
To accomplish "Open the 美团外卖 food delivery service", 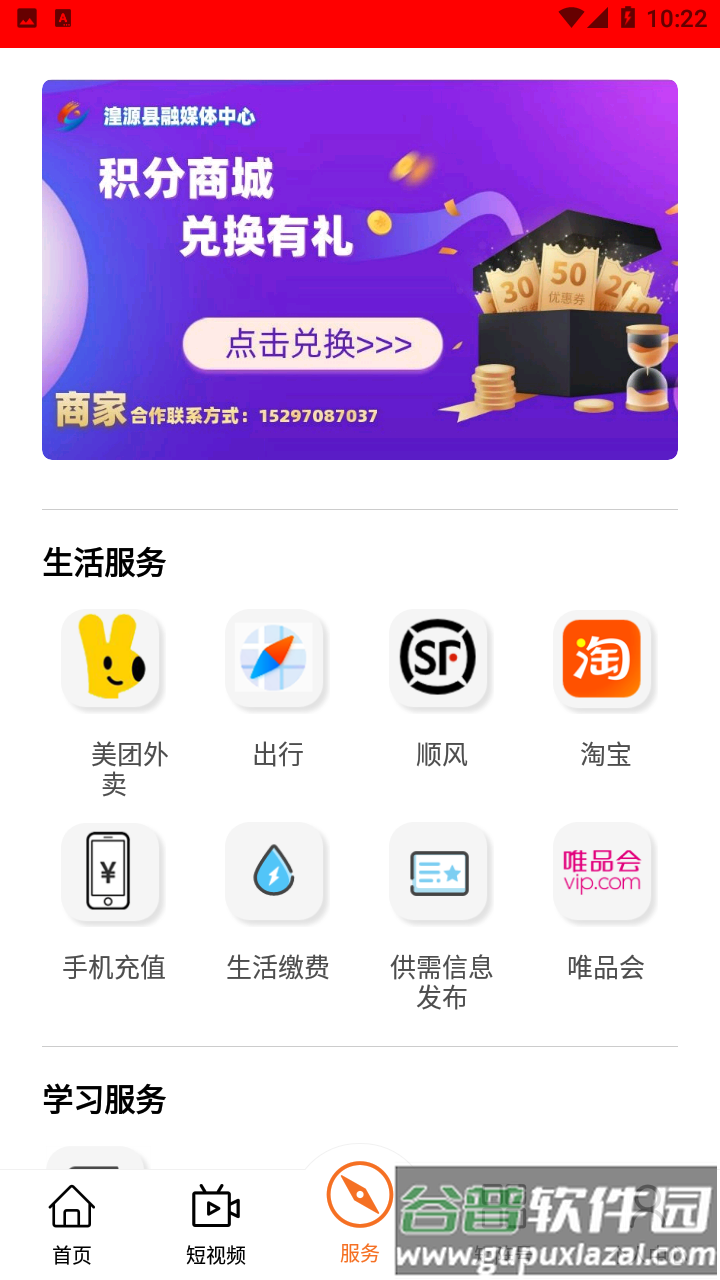I will (x=113, y=660).
